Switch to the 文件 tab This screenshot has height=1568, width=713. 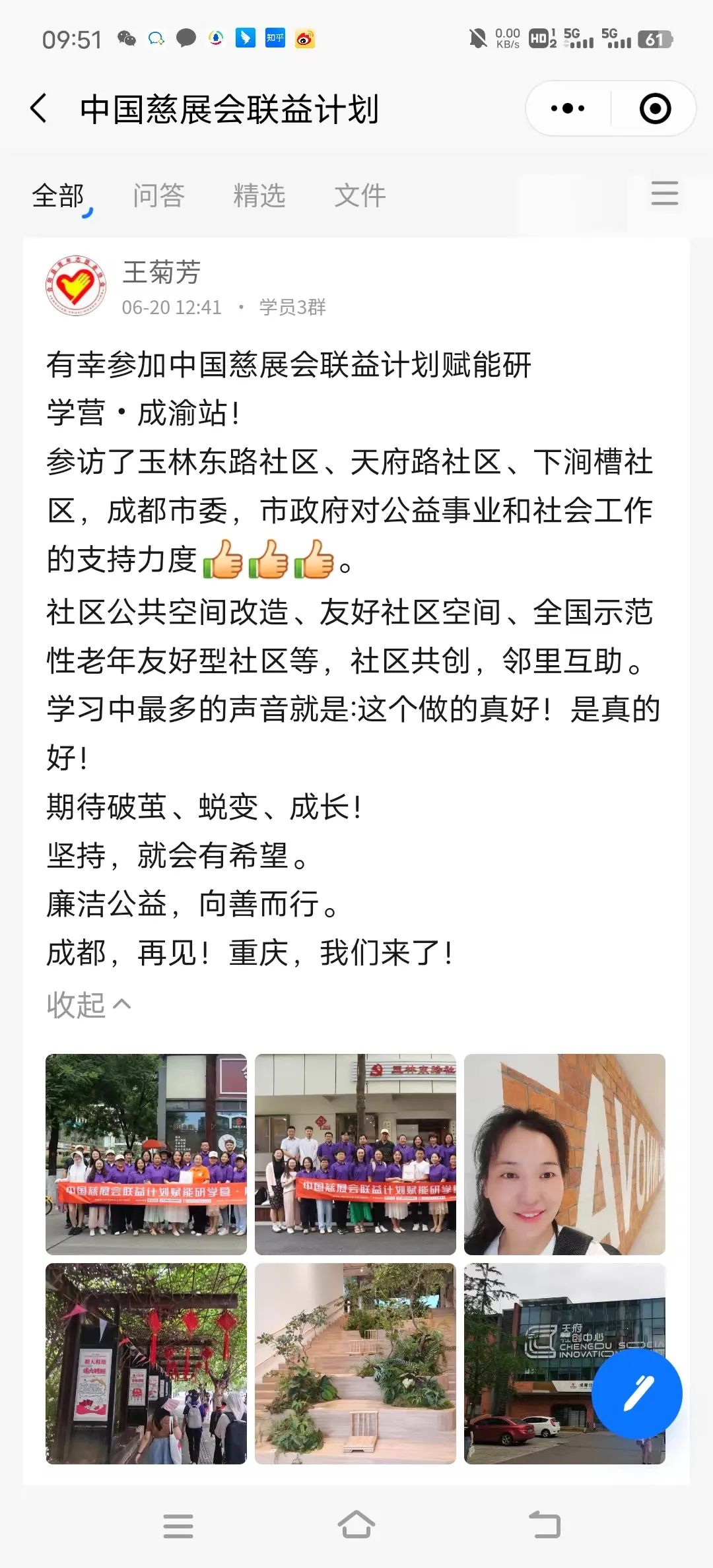[x=360, y=195]
